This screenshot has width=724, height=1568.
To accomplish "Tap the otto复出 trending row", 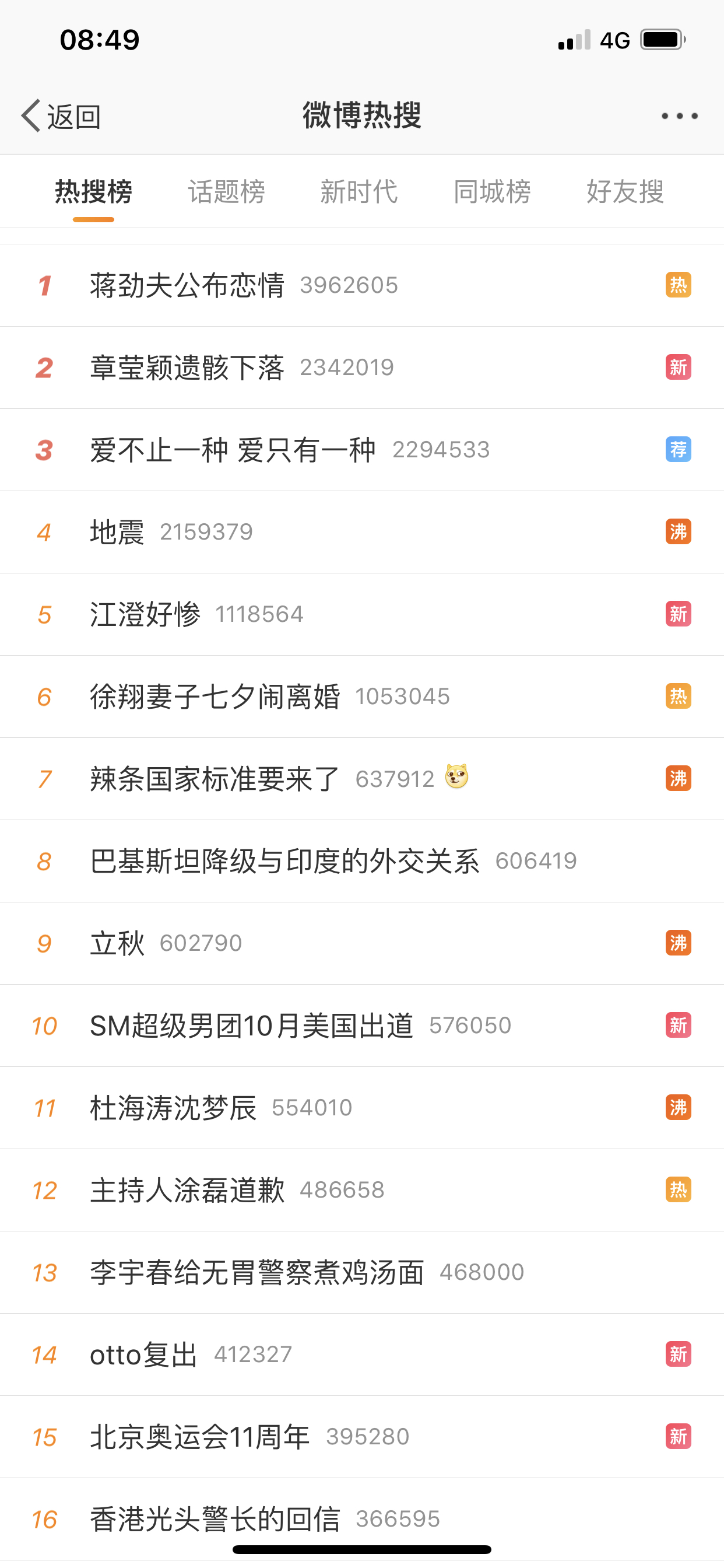I will [143, 1354].
